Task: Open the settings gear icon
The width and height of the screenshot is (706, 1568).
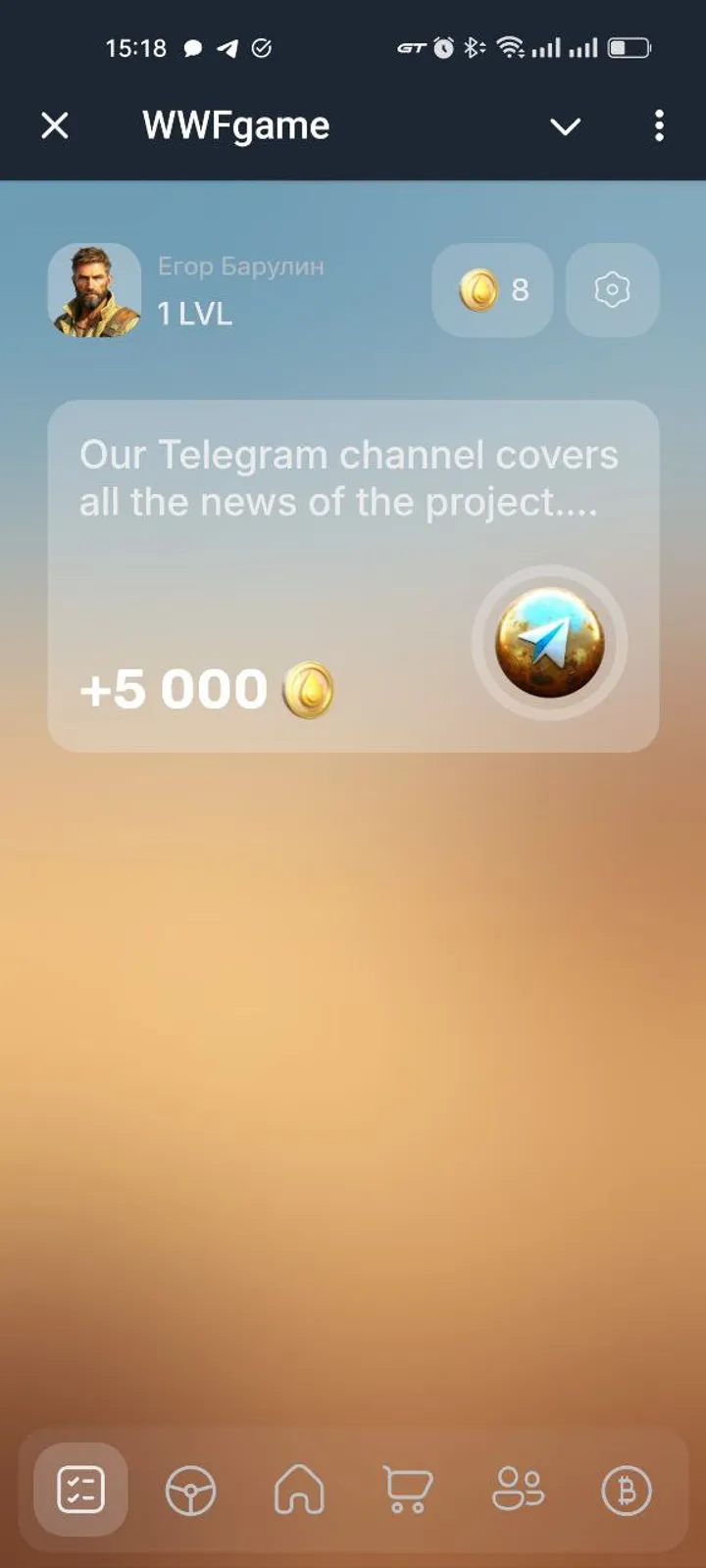Action: [612, 290]
